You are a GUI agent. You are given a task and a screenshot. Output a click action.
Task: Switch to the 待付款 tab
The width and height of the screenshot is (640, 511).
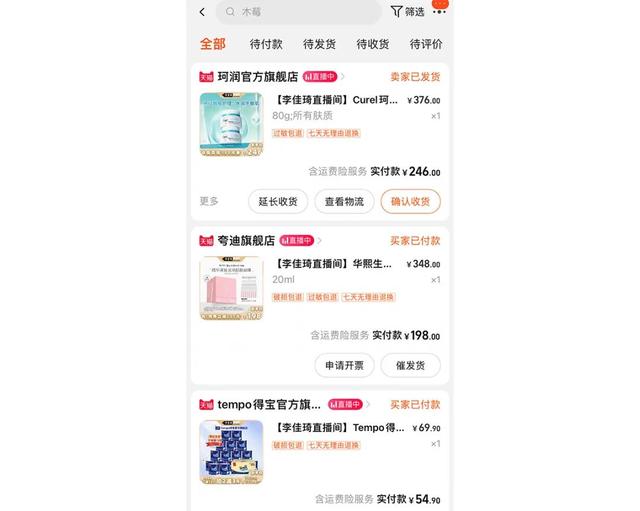[266, 44]
